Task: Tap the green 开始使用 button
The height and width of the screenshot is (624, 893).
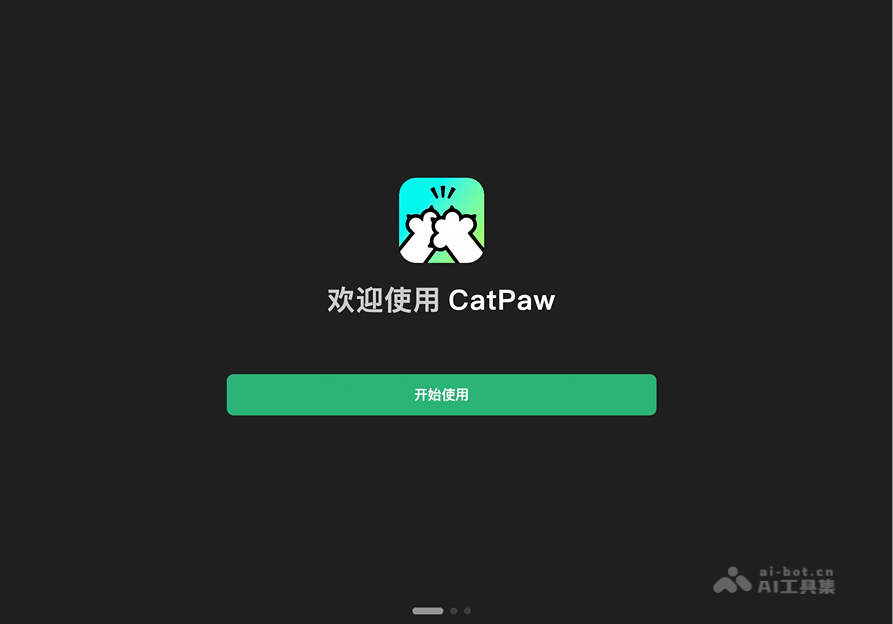Action: [441, 395]
